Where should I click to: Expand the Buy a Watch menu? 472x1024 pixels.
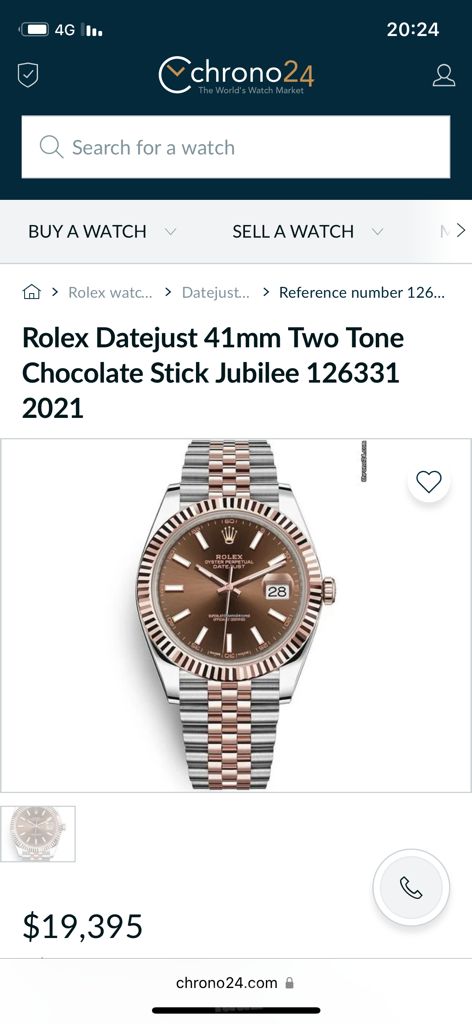point(102,231)
